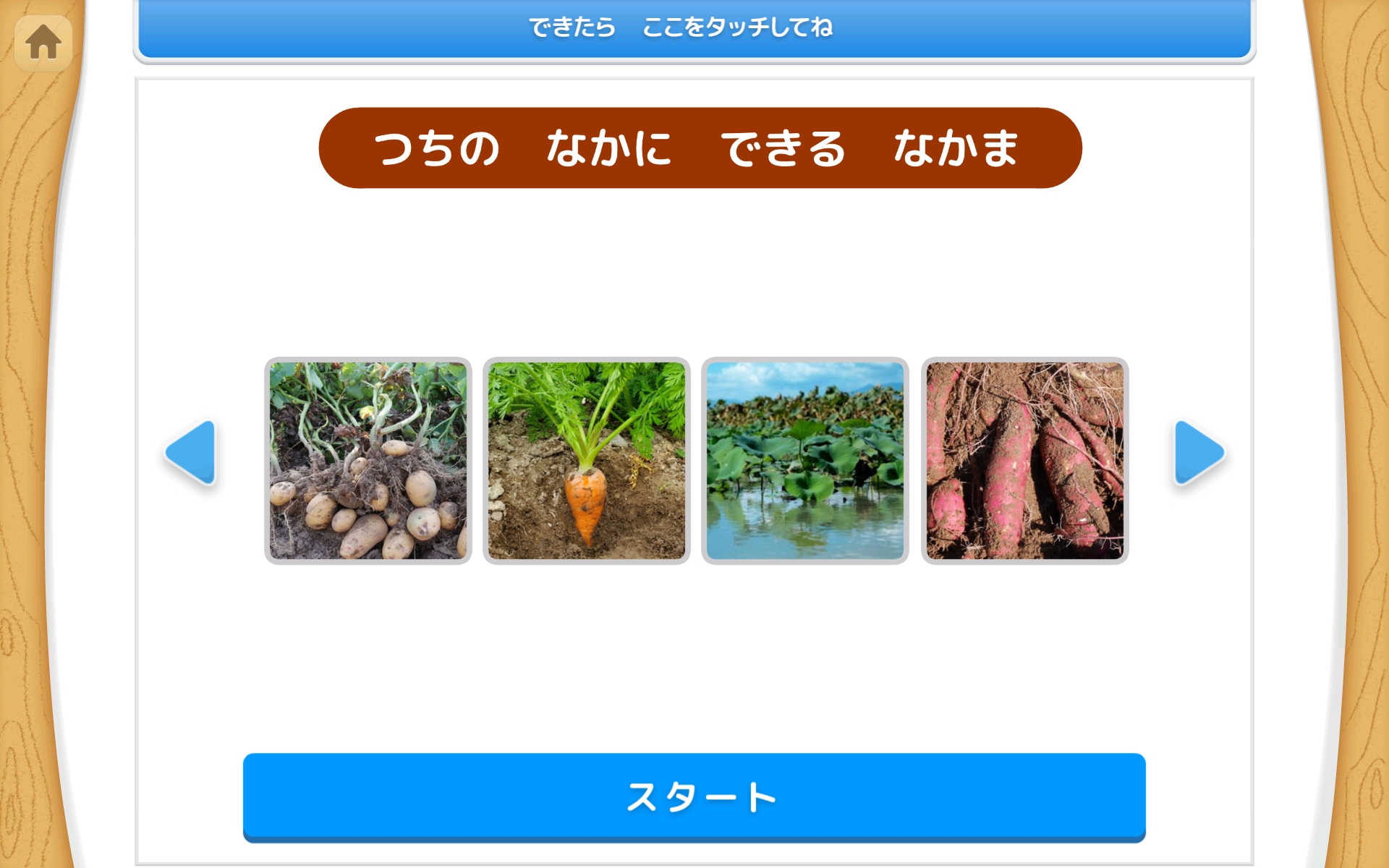Tap the blue できたら ここをタッチしてね bar
1389x868 pixels.
tap(694, 29)
